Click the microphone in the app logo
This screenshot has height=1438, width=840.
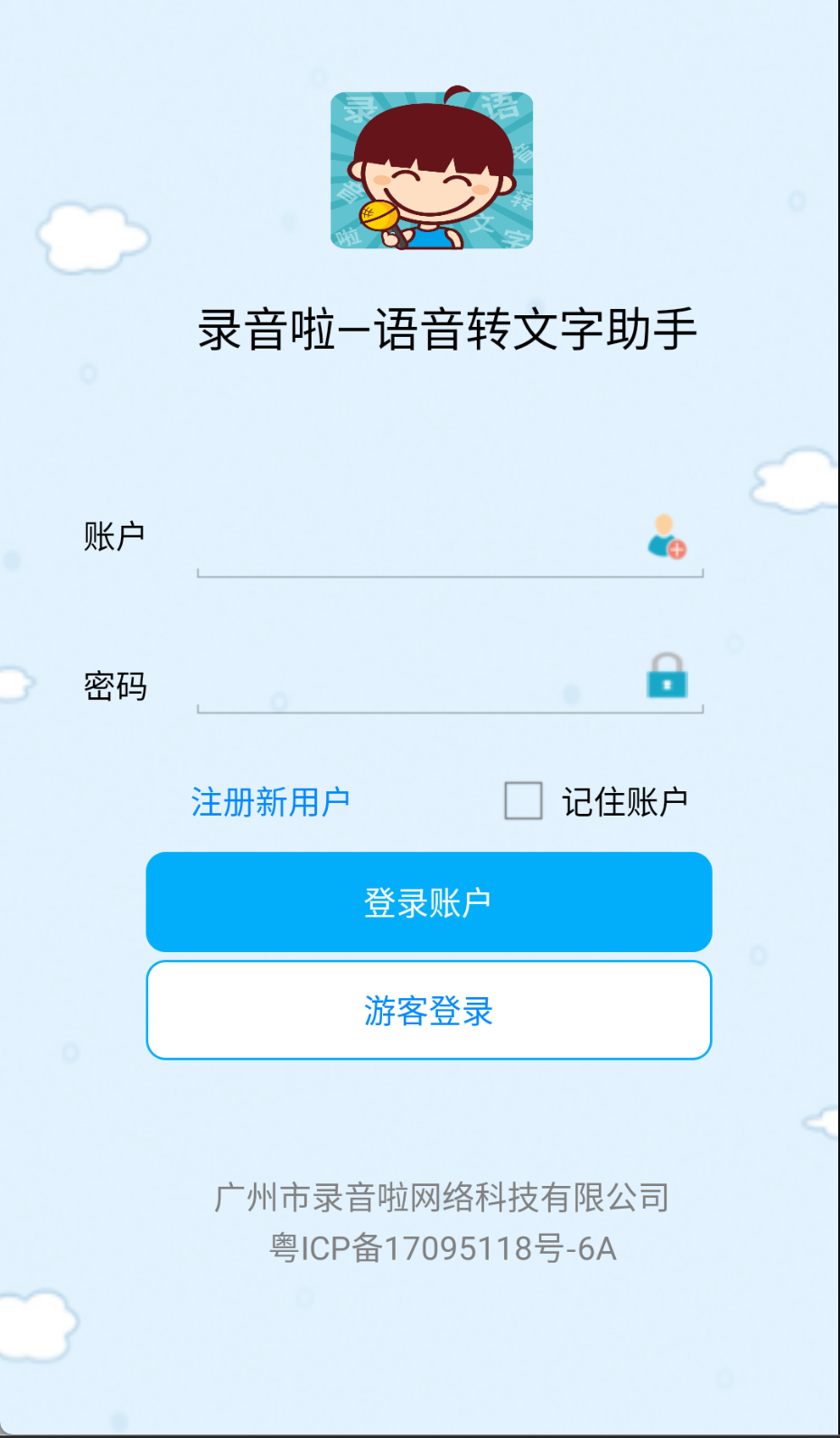point(378,217)
